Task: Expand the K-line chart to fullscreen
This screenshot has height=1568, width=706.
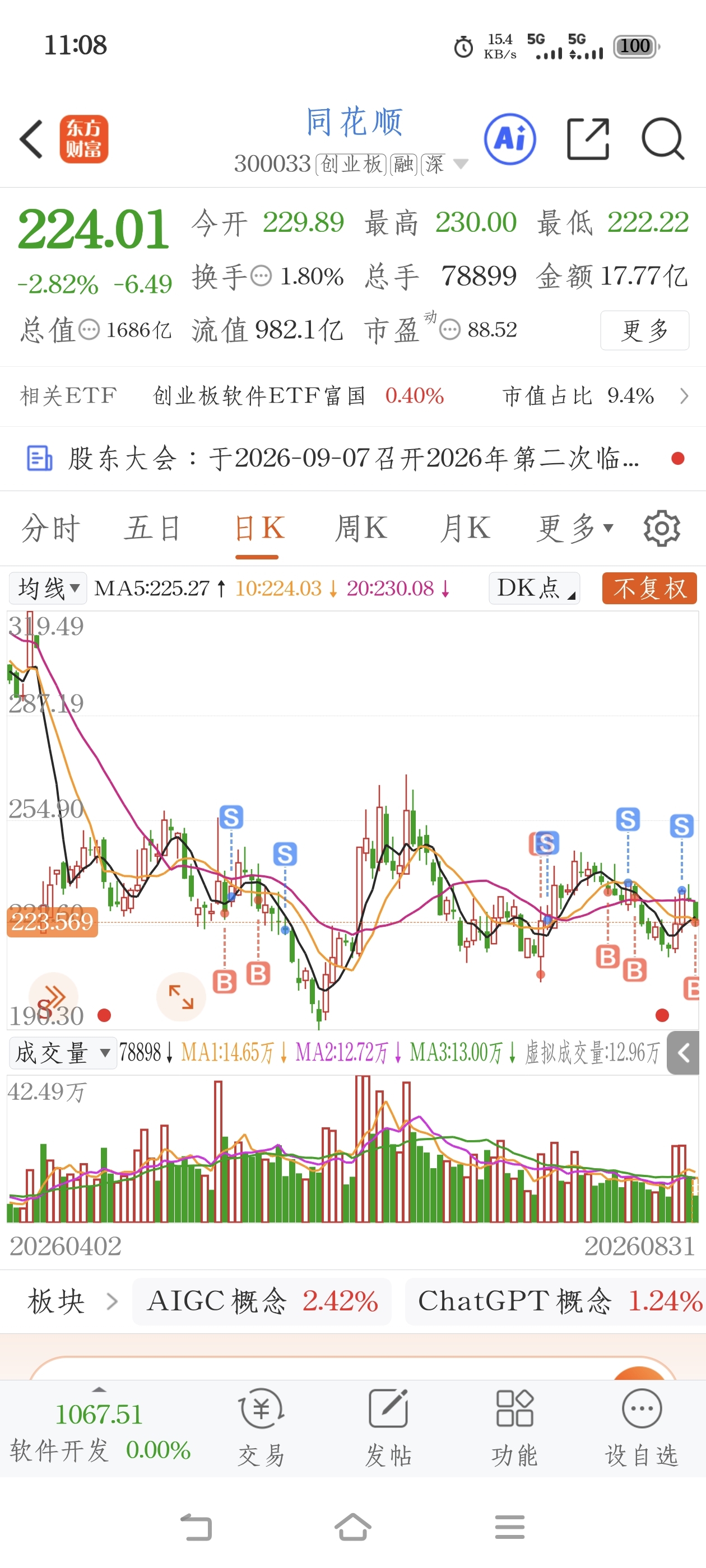Action: pyautogui.click(x=181, y=997)
